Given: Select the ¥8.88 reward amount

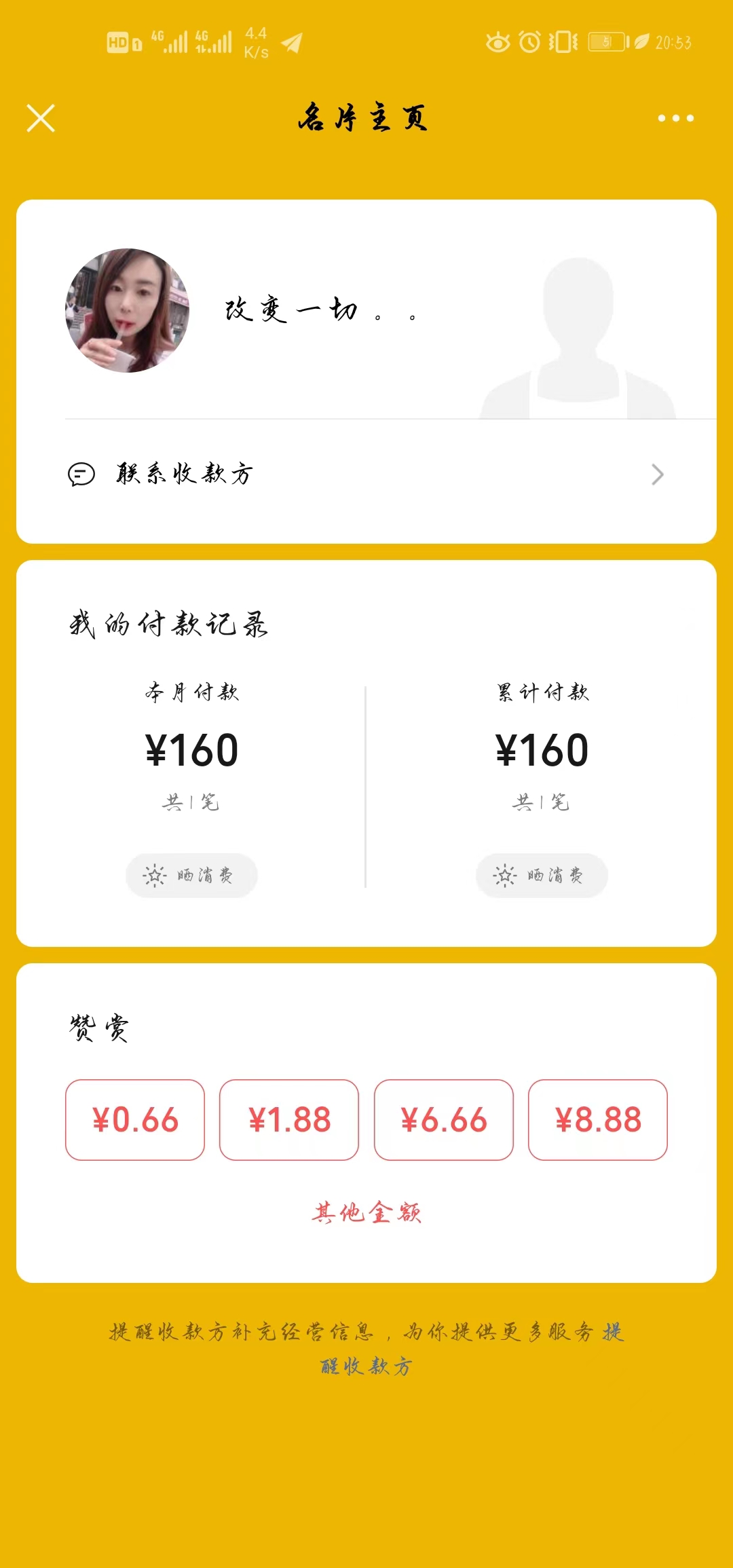Looking at the screenshot, I should pyautogui.click(x=598, y=1120).
